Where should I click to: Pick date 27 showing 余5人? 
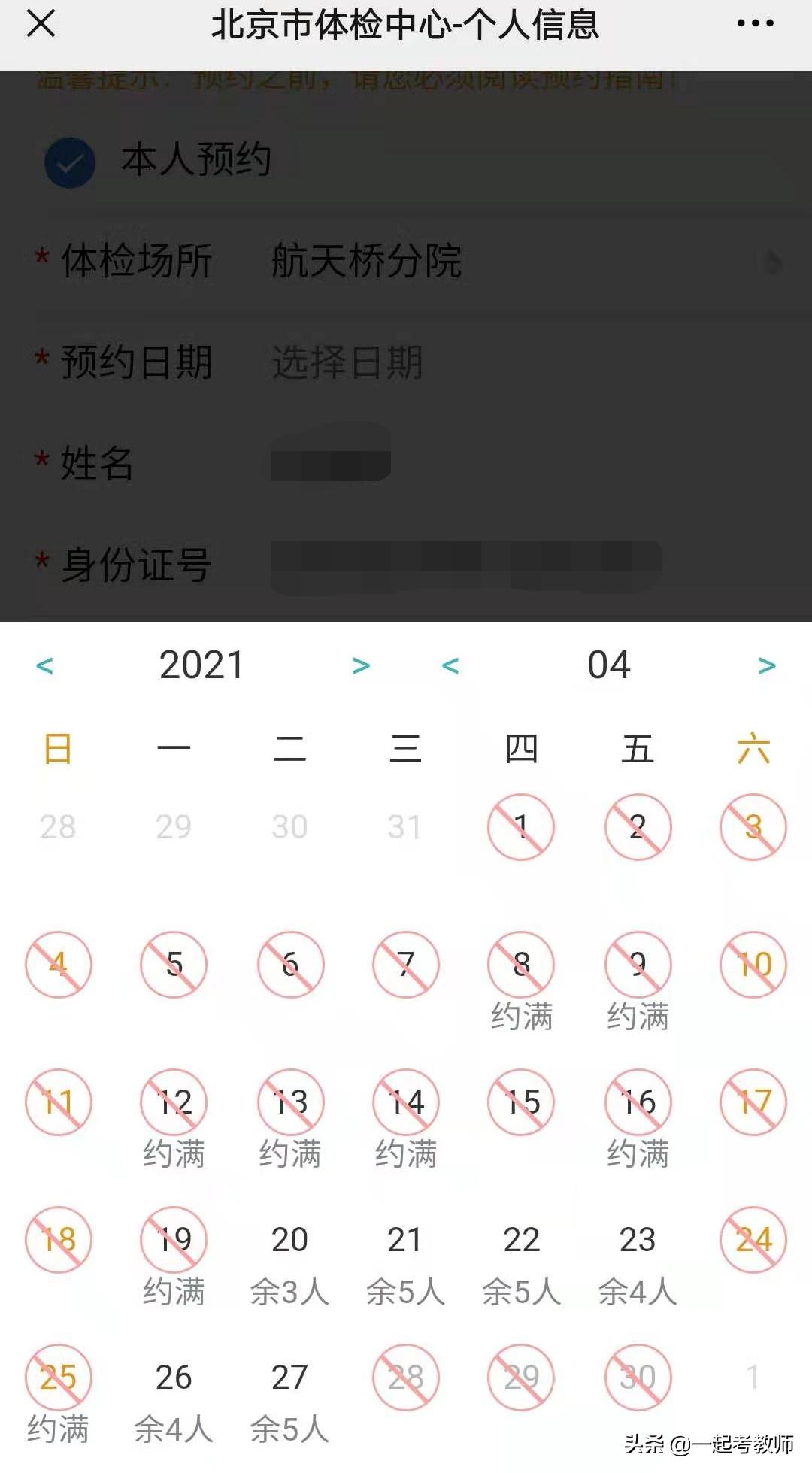(x=290, y=1378)
